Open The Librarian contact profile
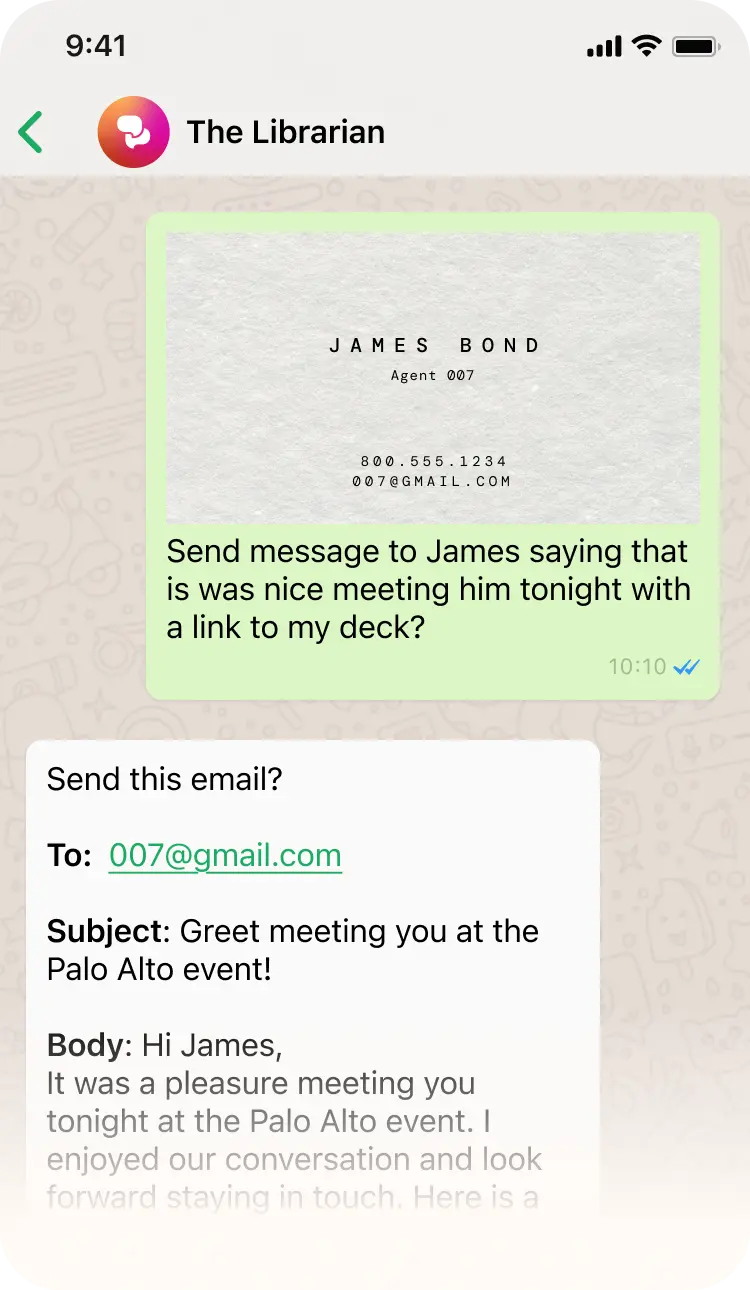The width and height of the screenshot is (750, 1290). 285,132
